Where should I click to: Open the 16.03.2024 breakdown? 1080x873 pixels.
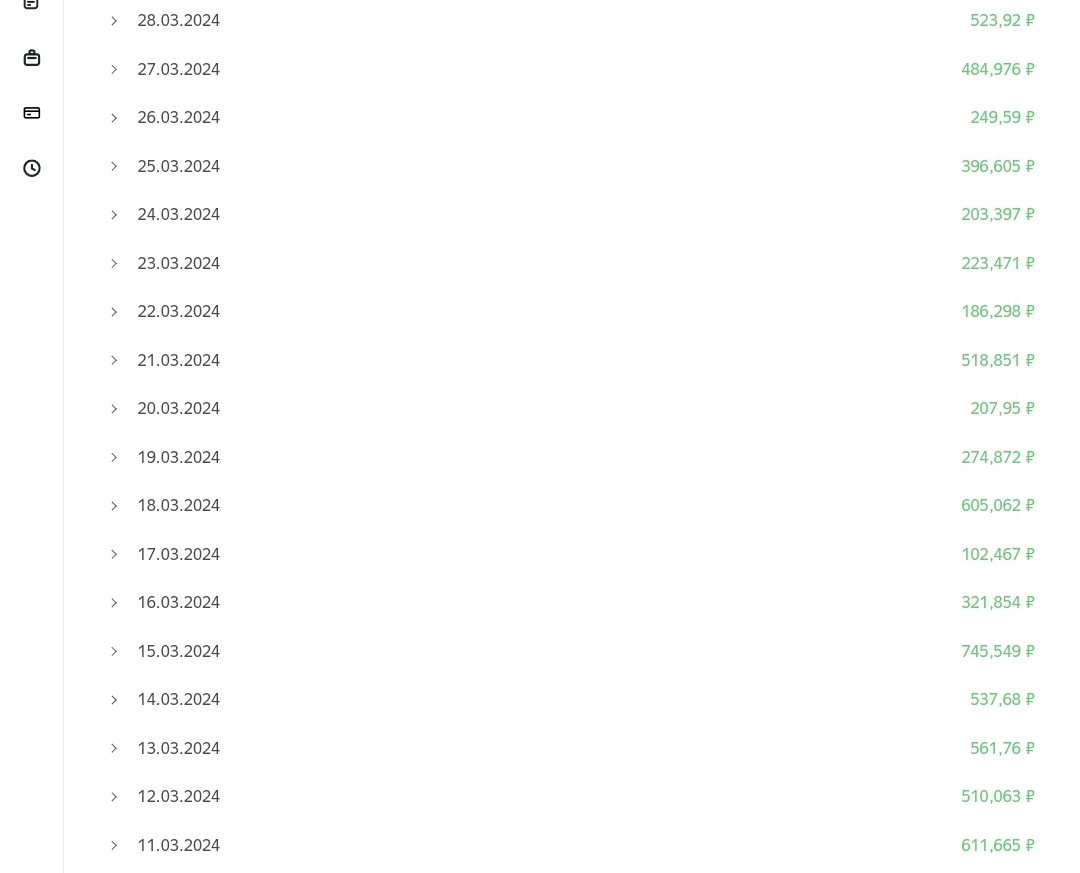click(x=114, y=603)
